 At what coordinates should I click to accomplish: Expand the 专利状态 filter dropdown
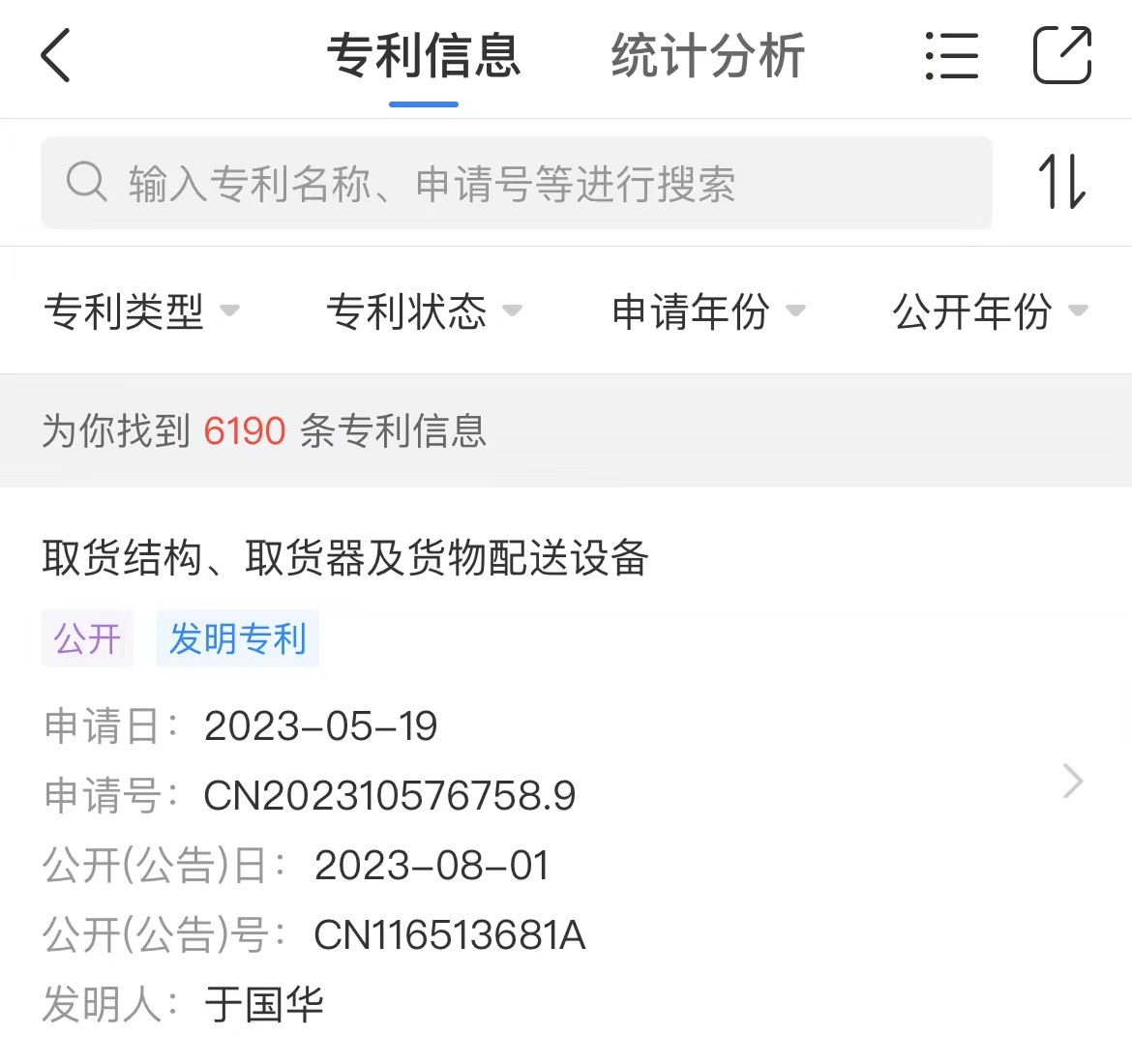424,310
